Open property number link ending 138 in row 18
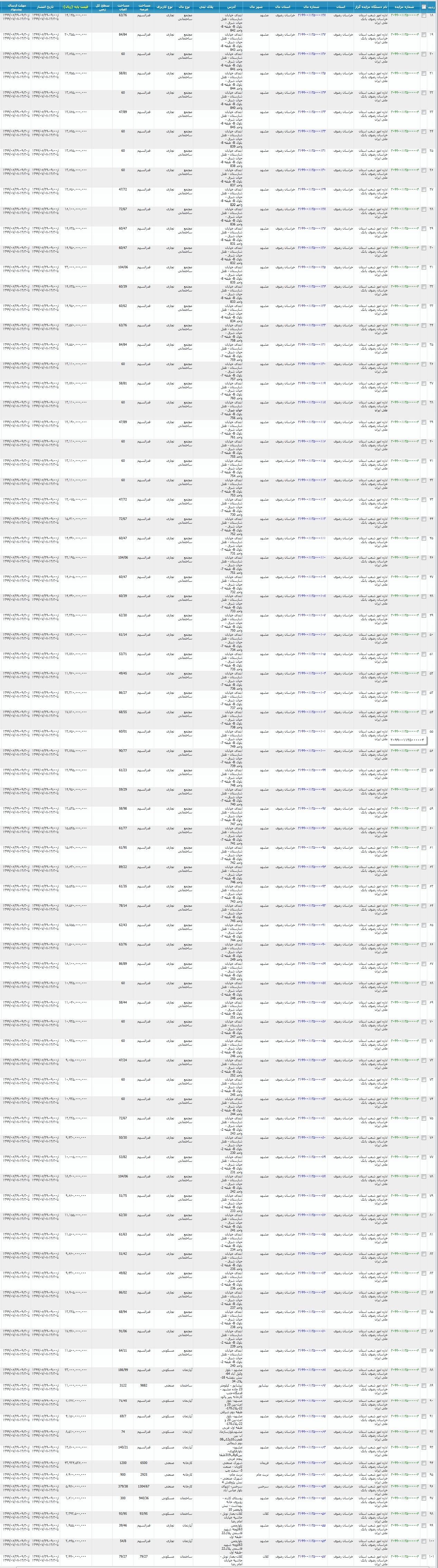The image size is (438, 1568). 311,15
